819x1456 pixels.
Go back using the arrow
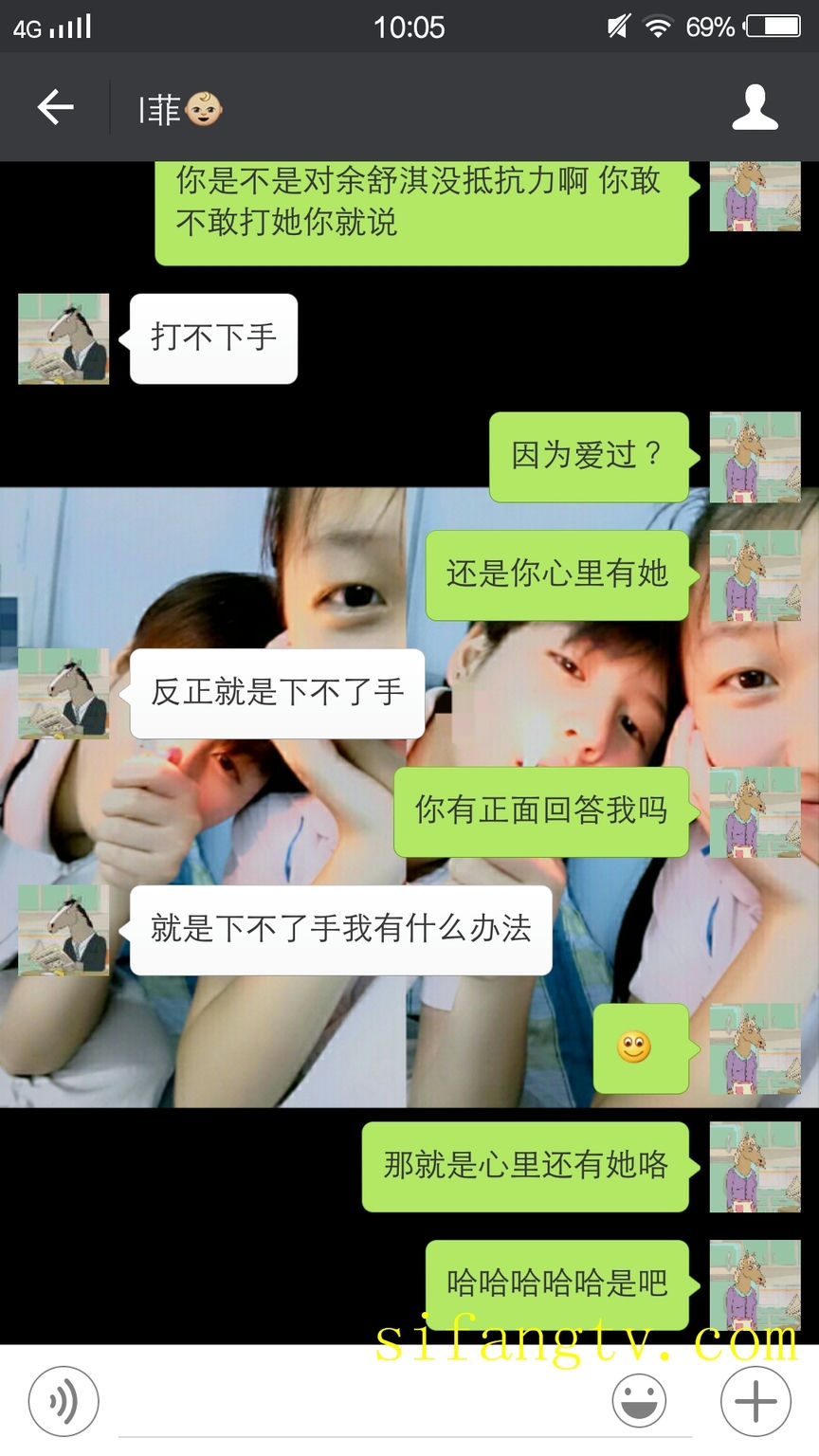(55, 107)
